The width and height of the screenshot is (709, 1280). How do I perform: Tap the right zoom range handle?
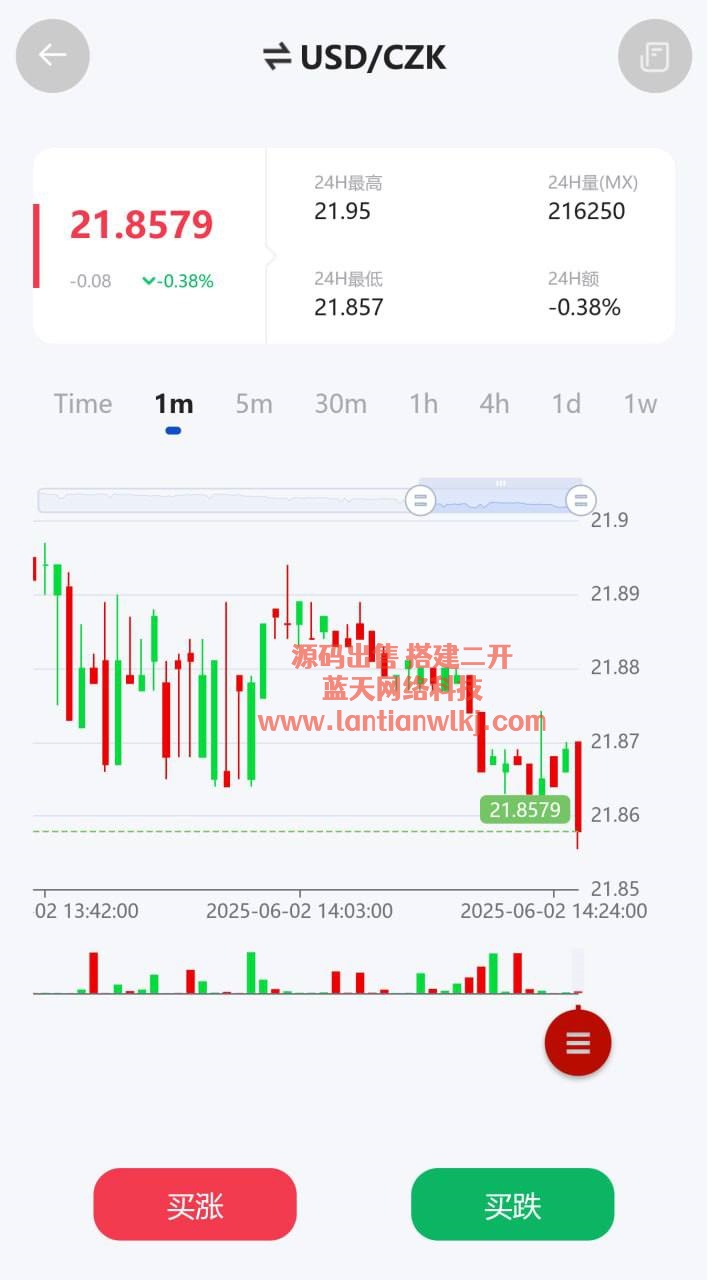click(x=581, y=500)
